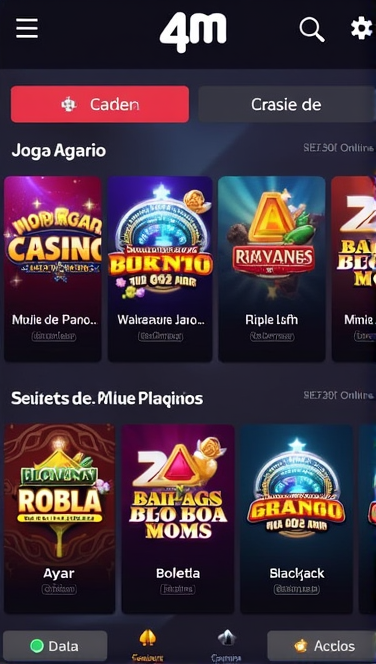
Task: Open the search magnifier
Action: (312, 29)
